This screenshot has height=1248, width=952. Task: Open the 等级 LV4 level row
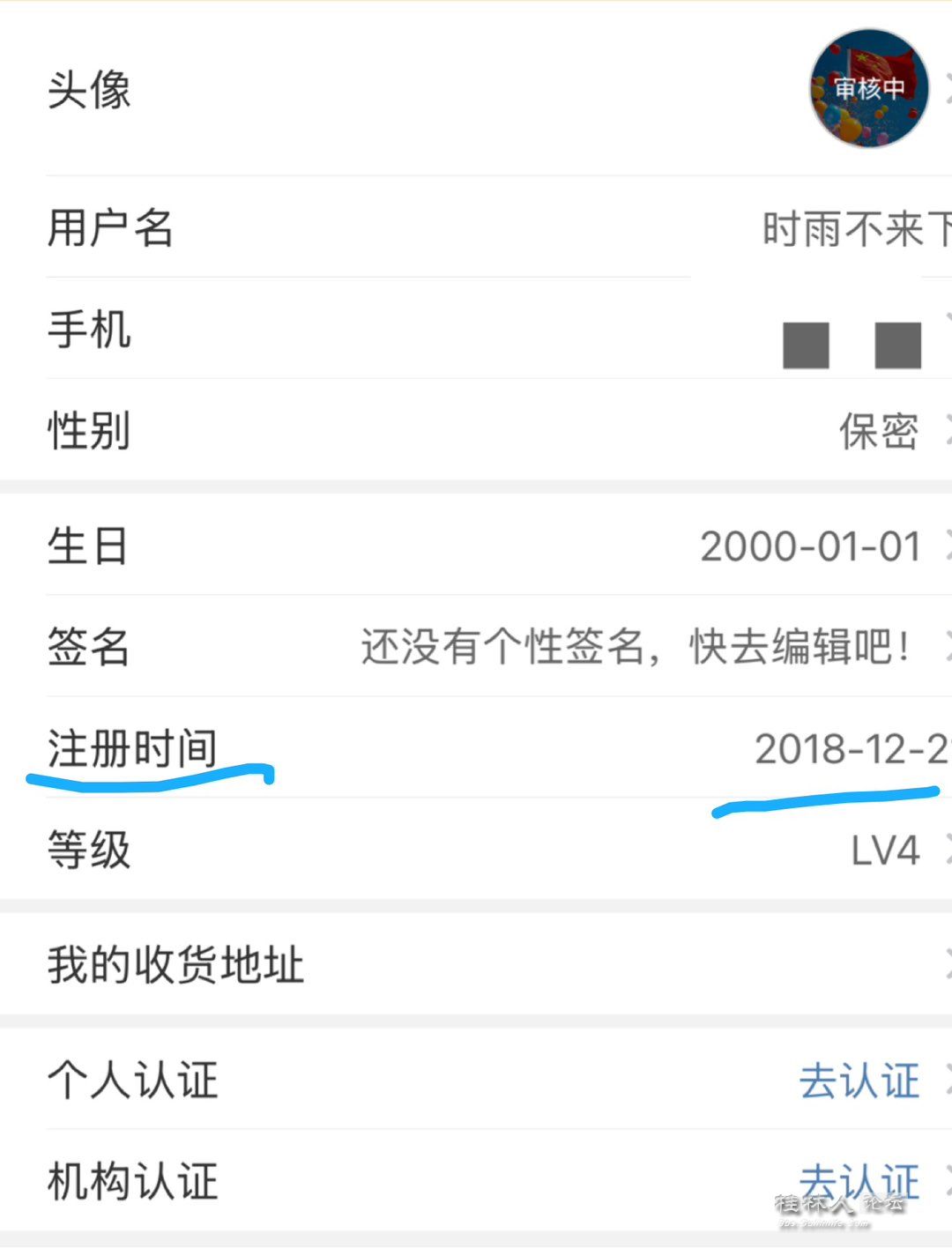click(476, 851)
